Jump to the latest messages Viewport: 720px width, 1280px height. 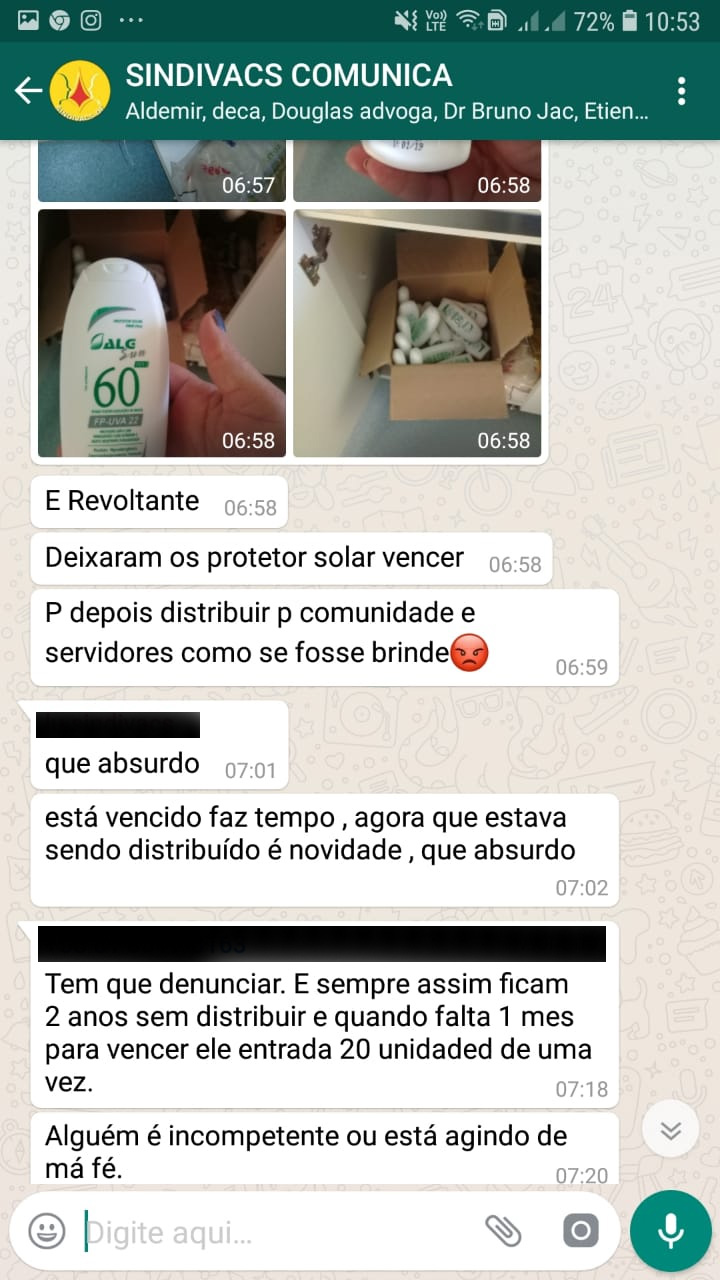pos(670,1130)
